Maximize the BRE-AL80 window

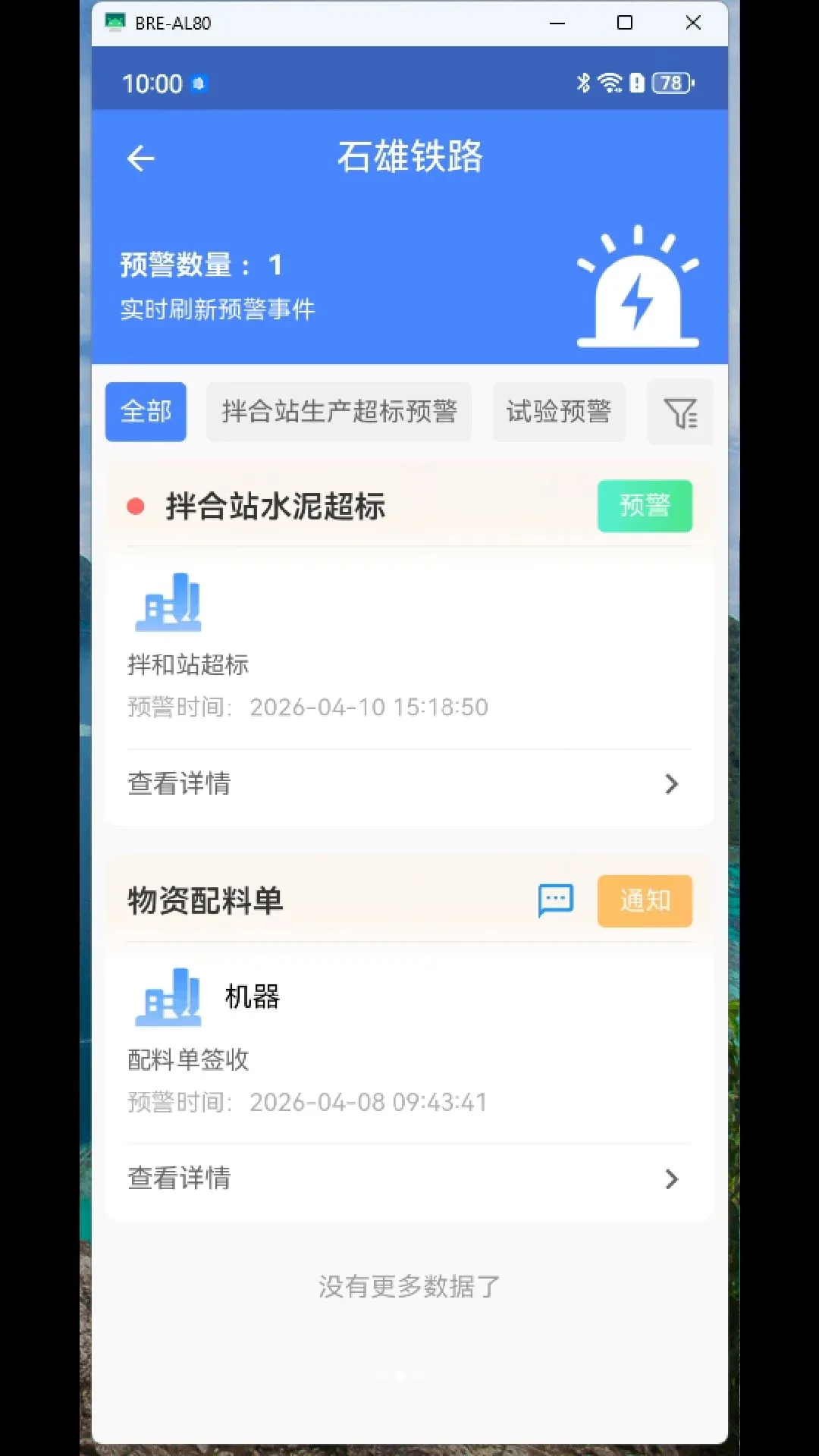tap(625, 23)
